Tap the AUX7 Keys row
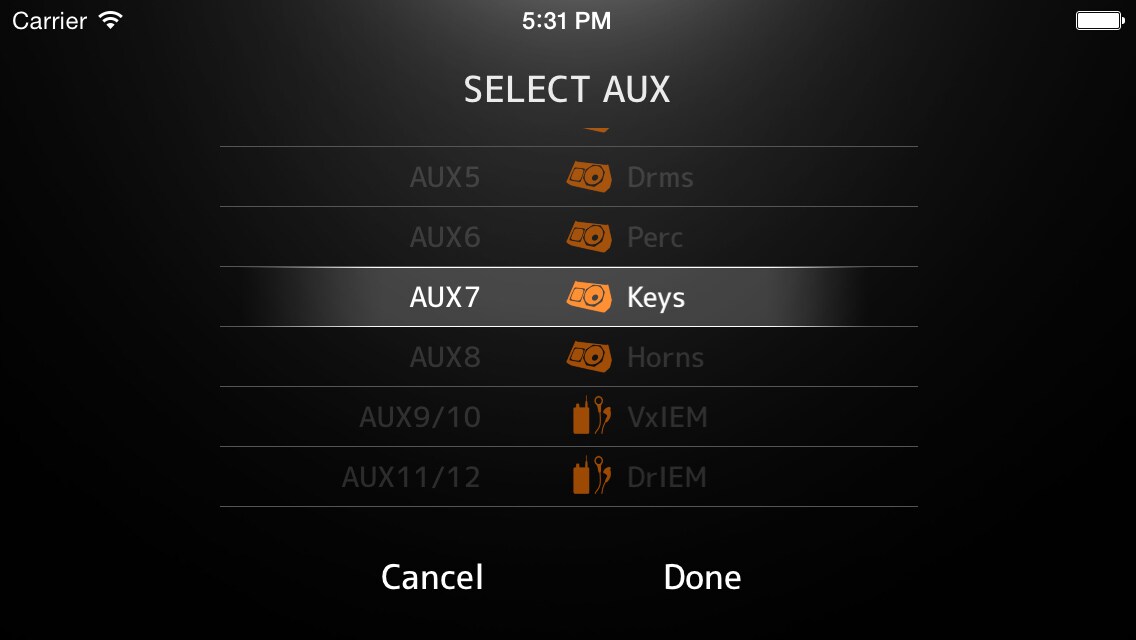Viewport: 1136px width, 640px height. click(x=568, y=297)
